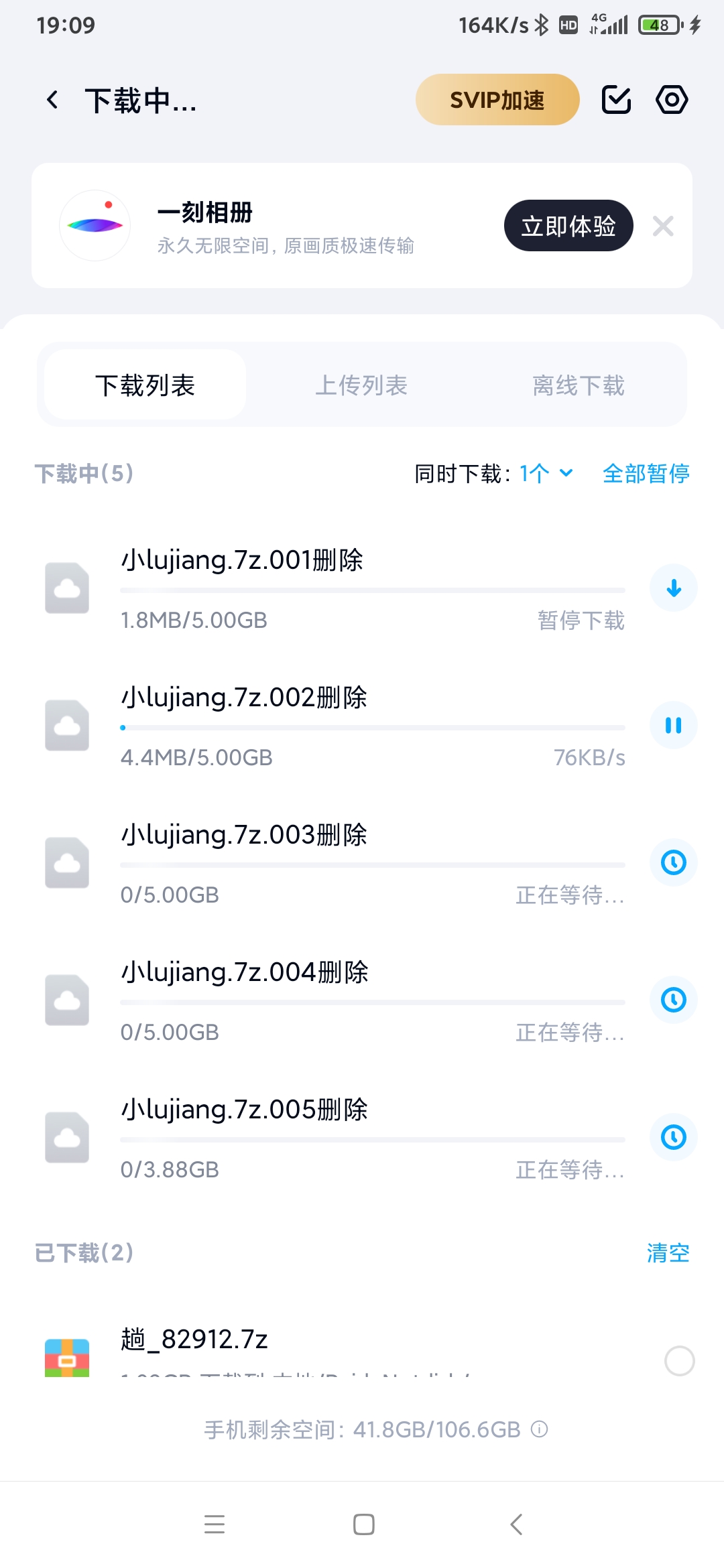Open multi-select edit mode icon
The image size is (724, 1568).
click(x=616, y=100)
